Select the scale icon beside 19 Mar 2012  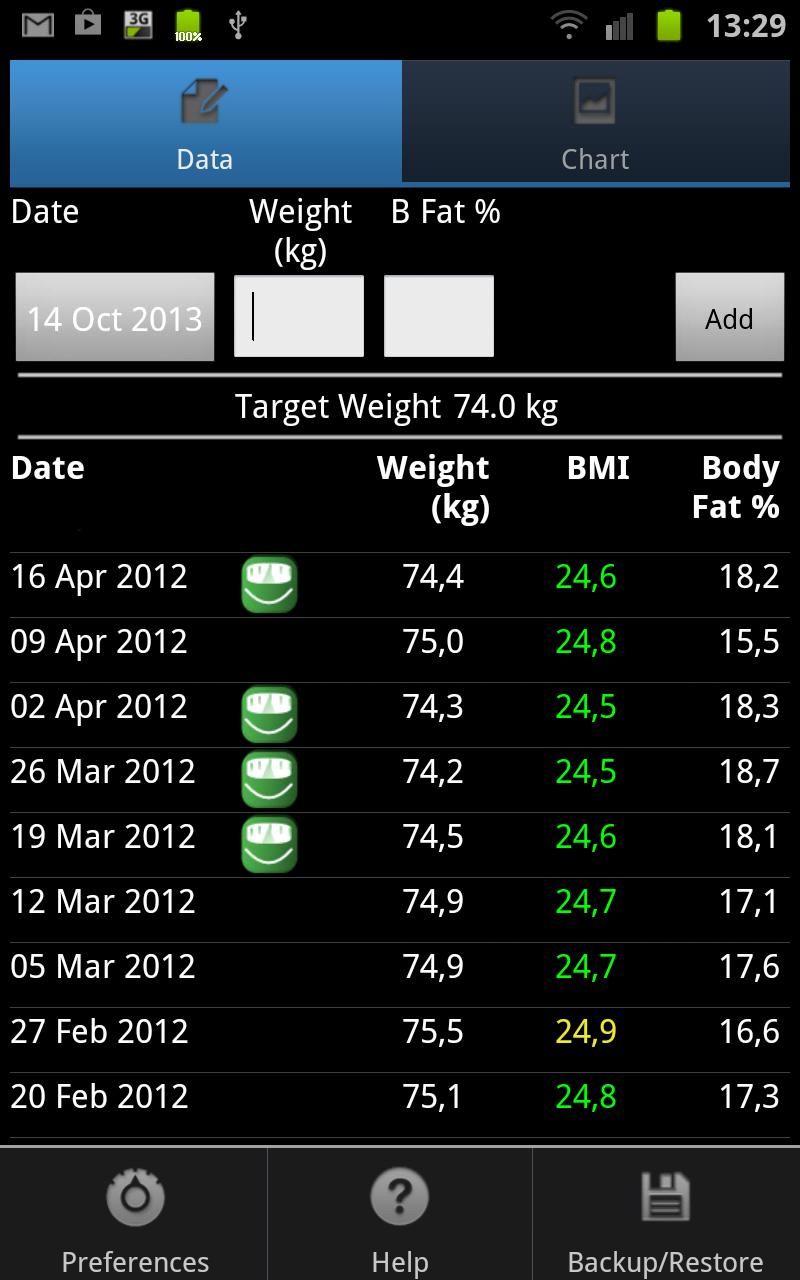point(266,843)
